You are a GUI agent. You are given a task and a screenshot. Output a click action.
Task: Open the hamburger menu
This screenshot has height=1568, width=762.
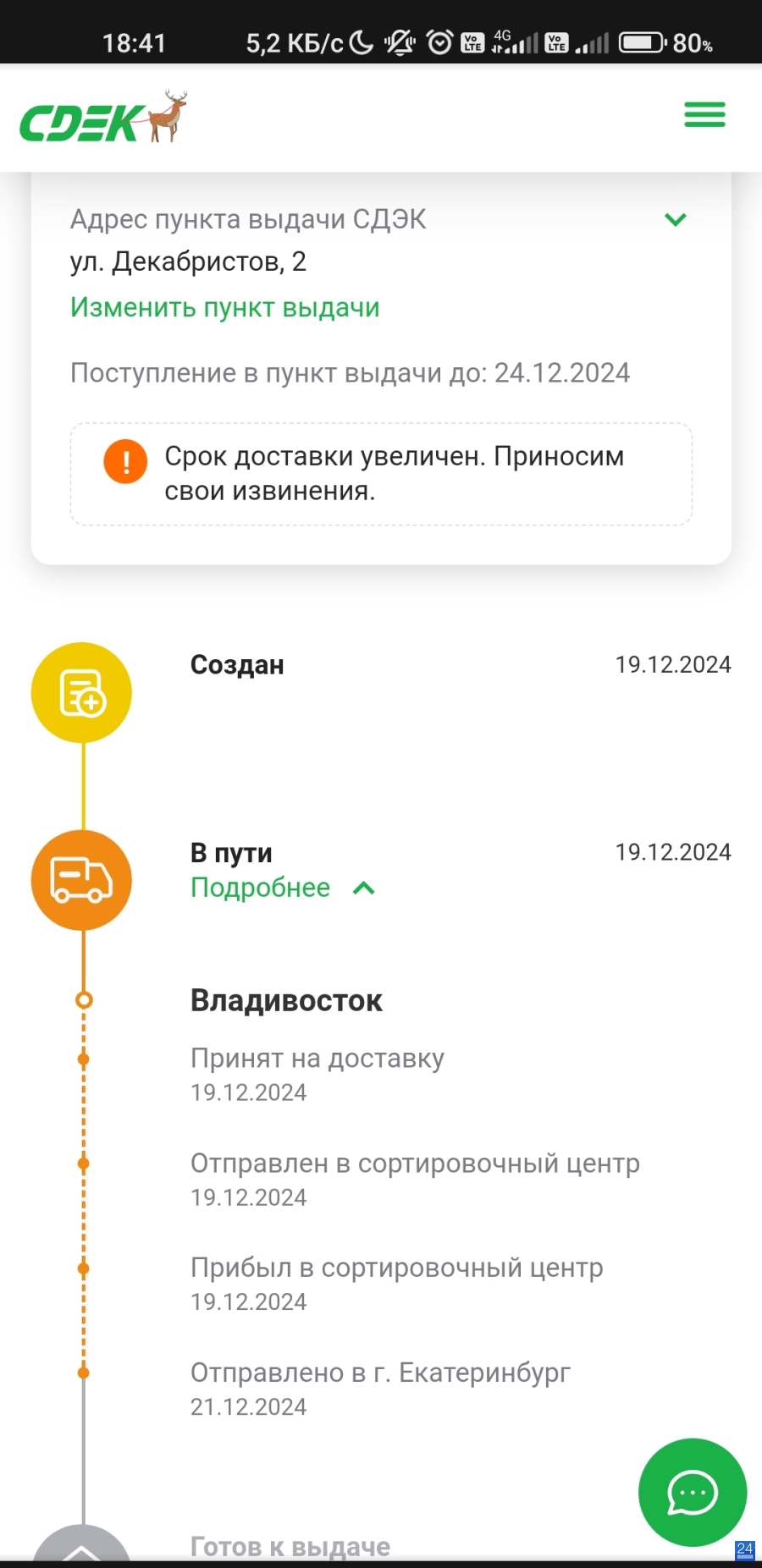[x=704, y=114]
